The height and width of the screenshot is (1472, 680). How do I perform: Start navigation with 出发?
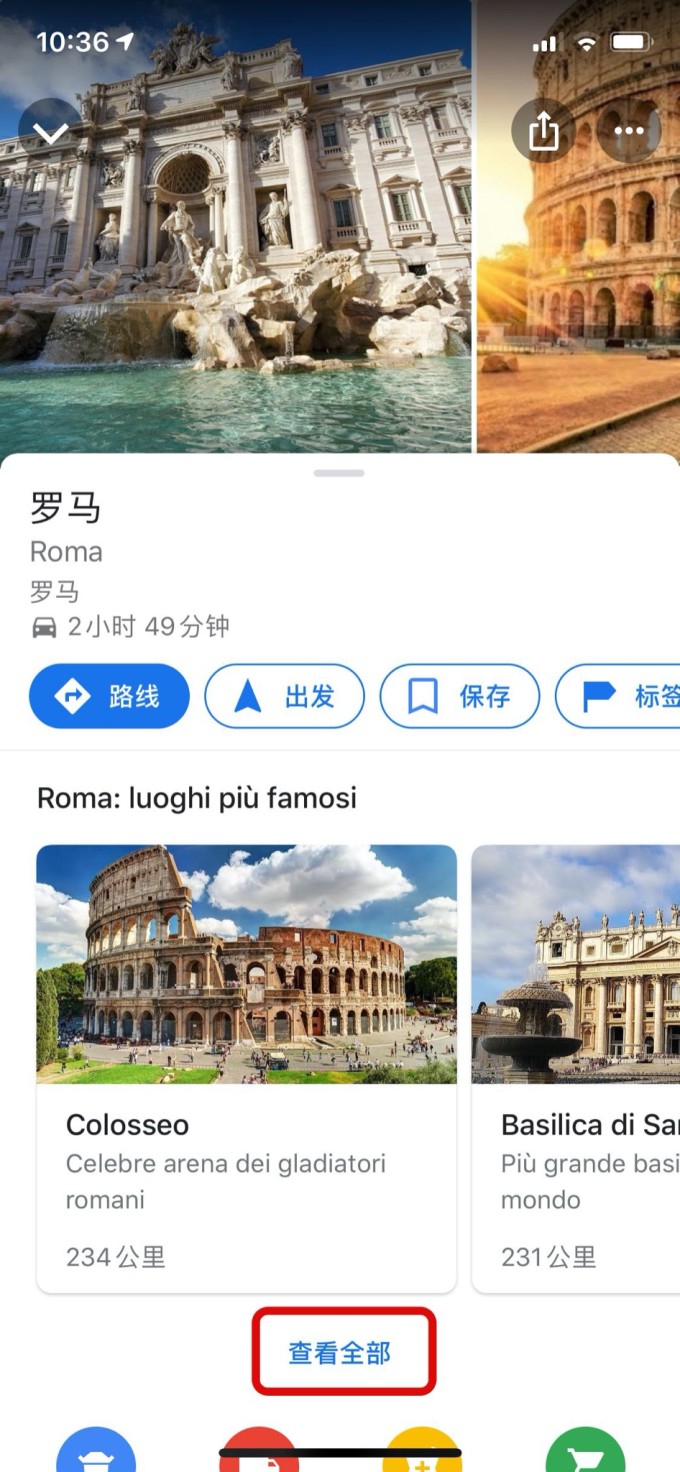285,696
